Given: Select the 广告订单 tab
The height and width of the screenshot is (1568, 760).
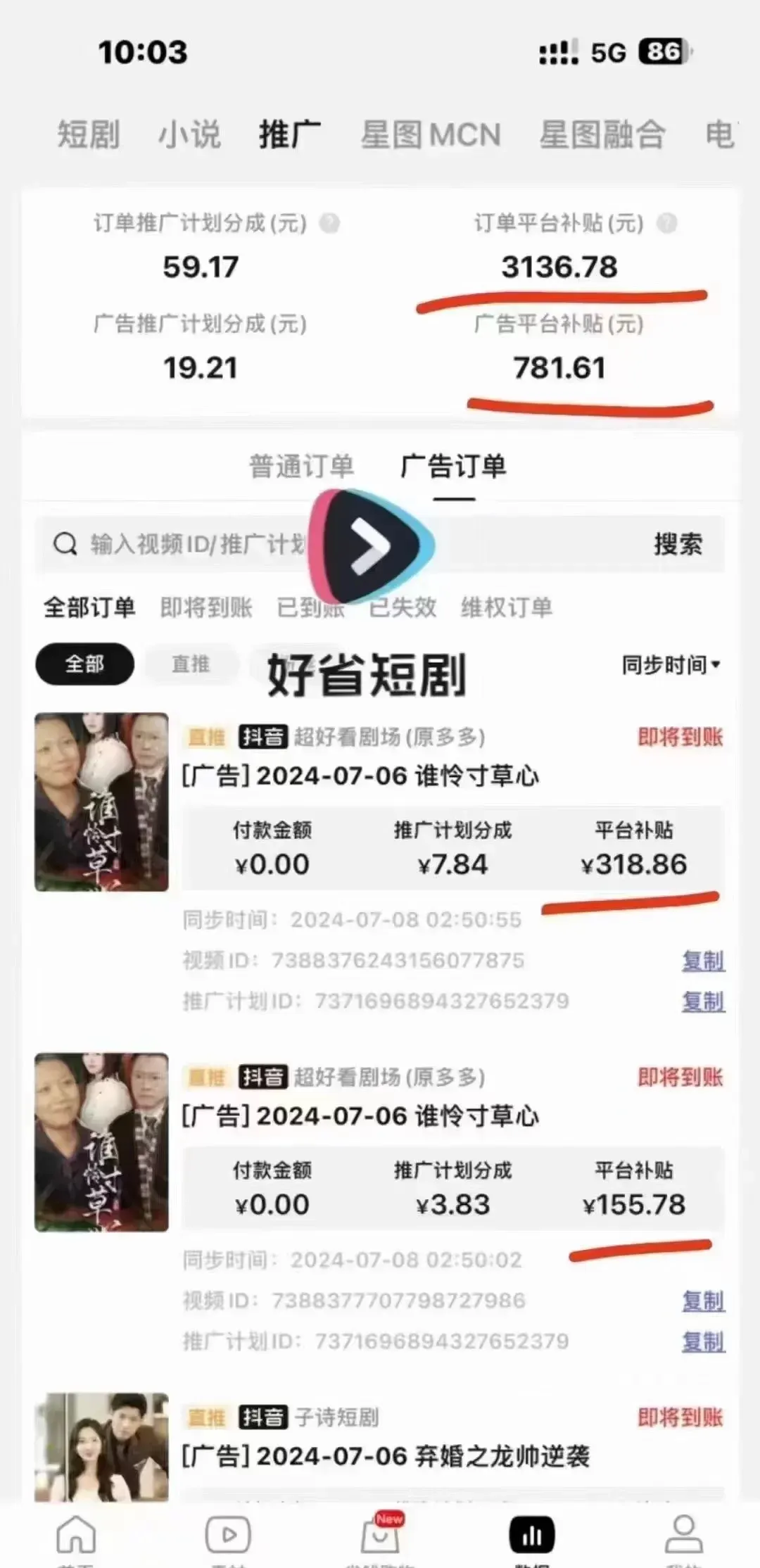Looking at the screenshot, I should 453,467.
